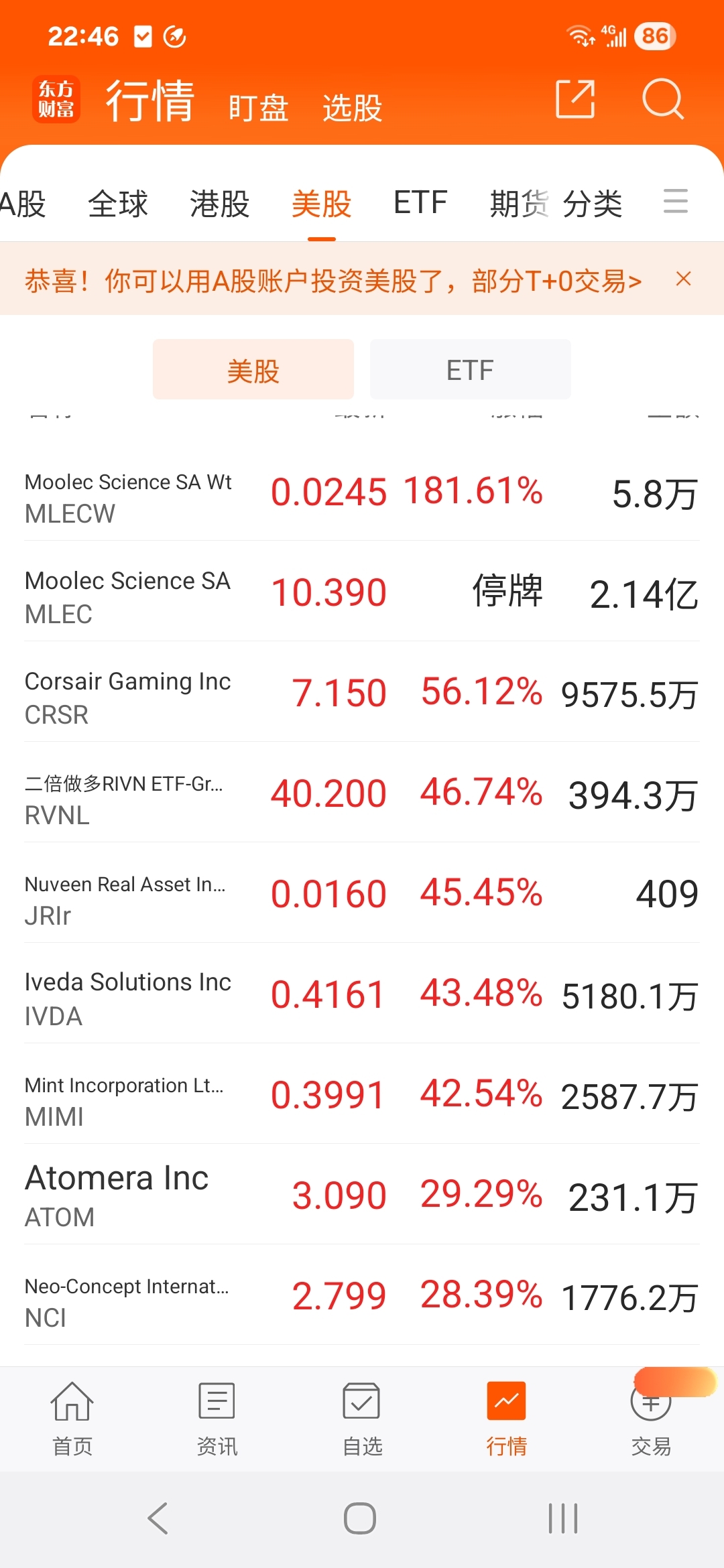Open the ETF top market tab
This screenshot has height=1568, width=724.
tap(420, 202)
